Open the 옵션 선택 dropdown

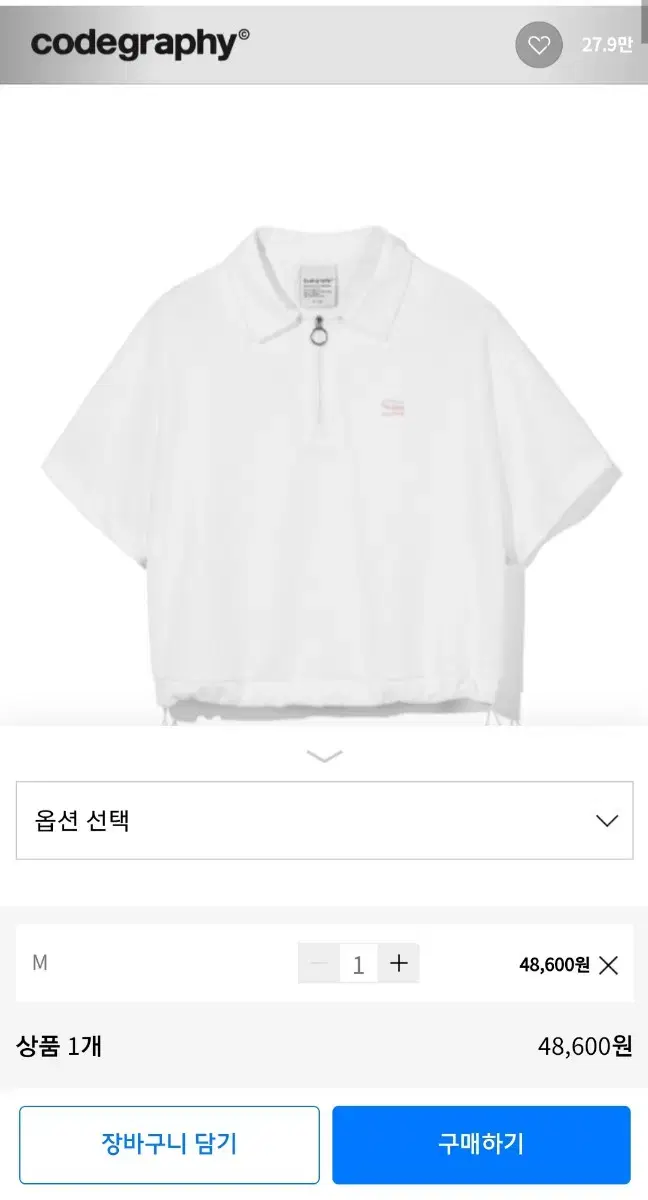(324, 820)
